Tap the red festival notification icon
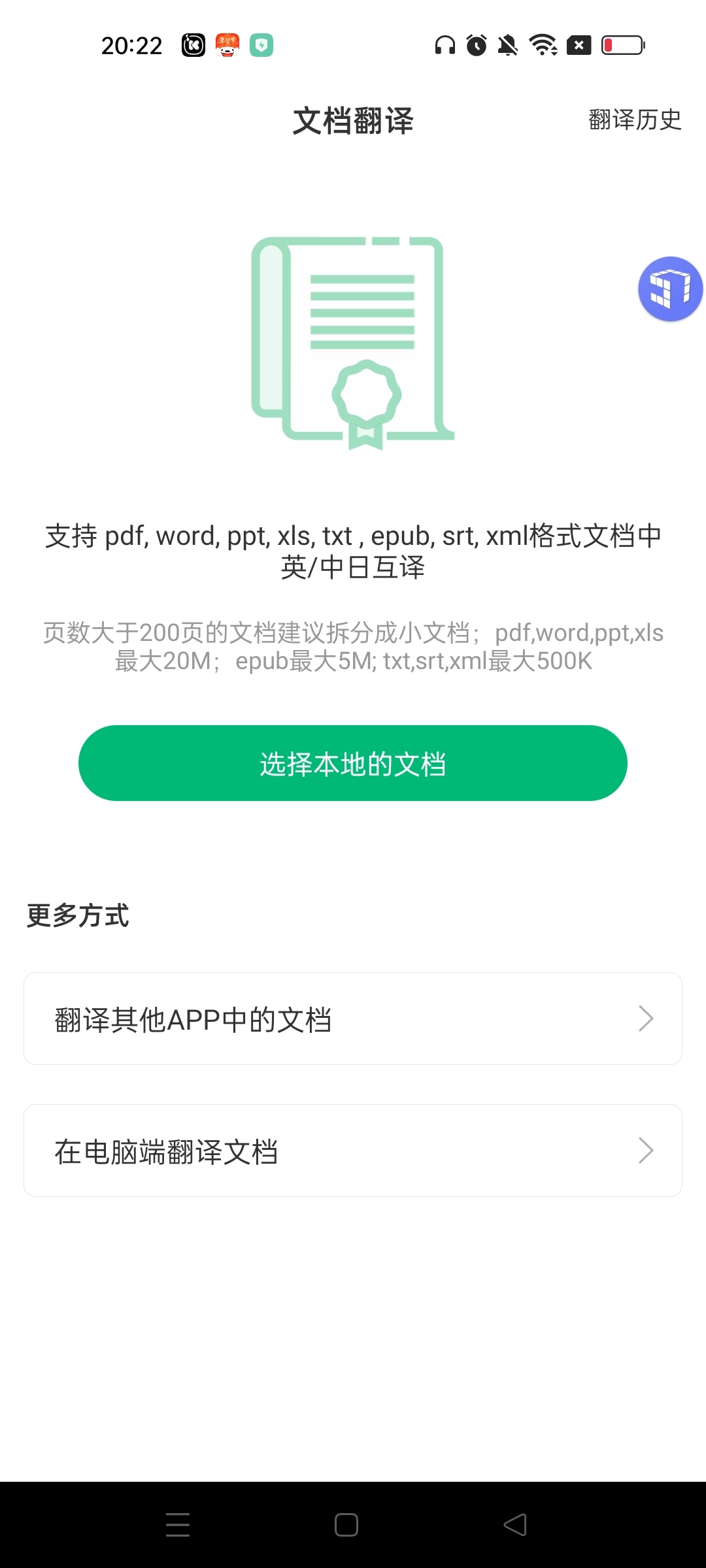This screenshot has width=706, height=1568. click(x=227, y=46)
